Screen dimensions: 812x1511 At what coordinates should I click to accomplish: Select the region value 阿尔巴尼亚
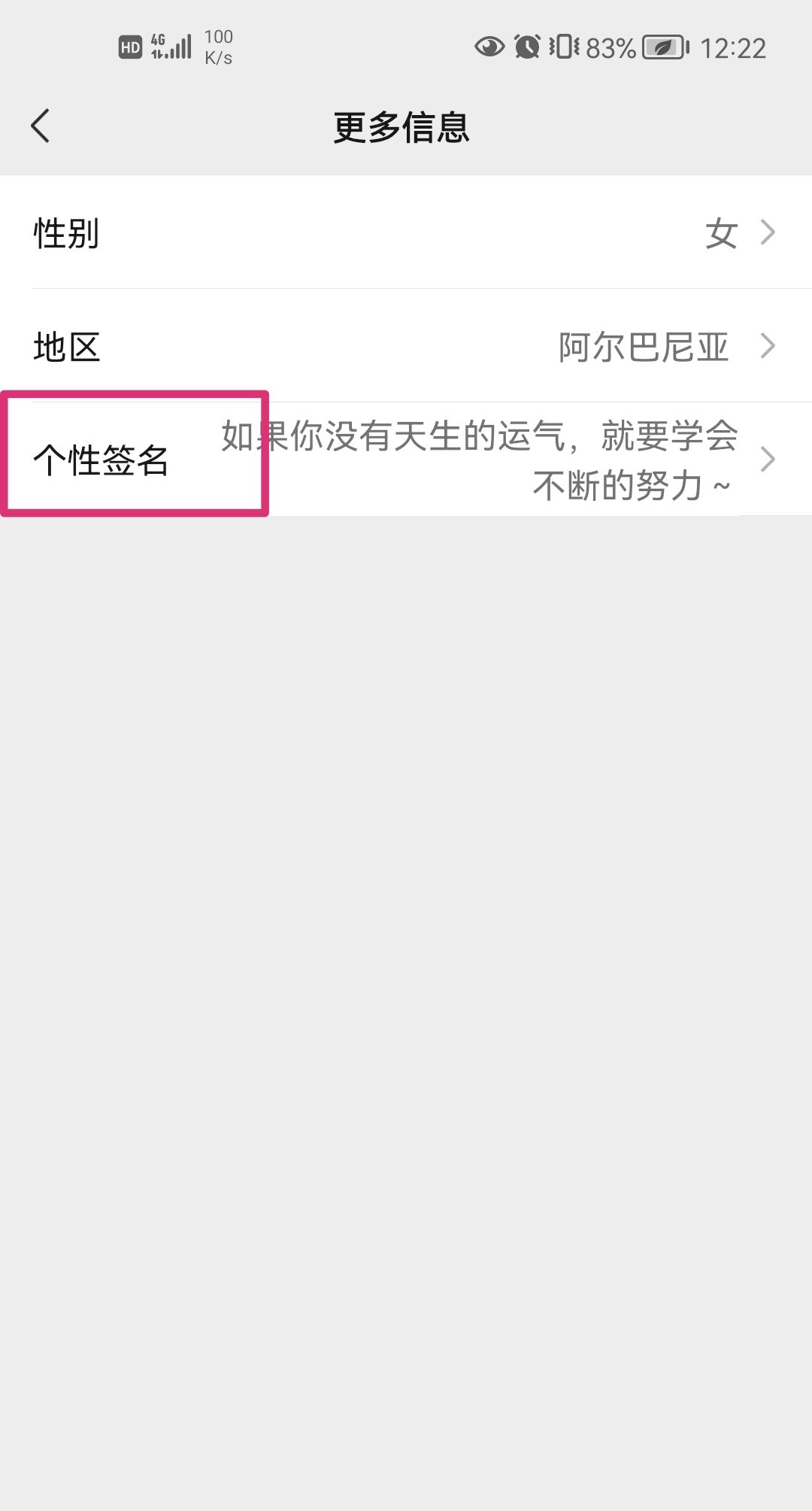(x=642, y=347)
